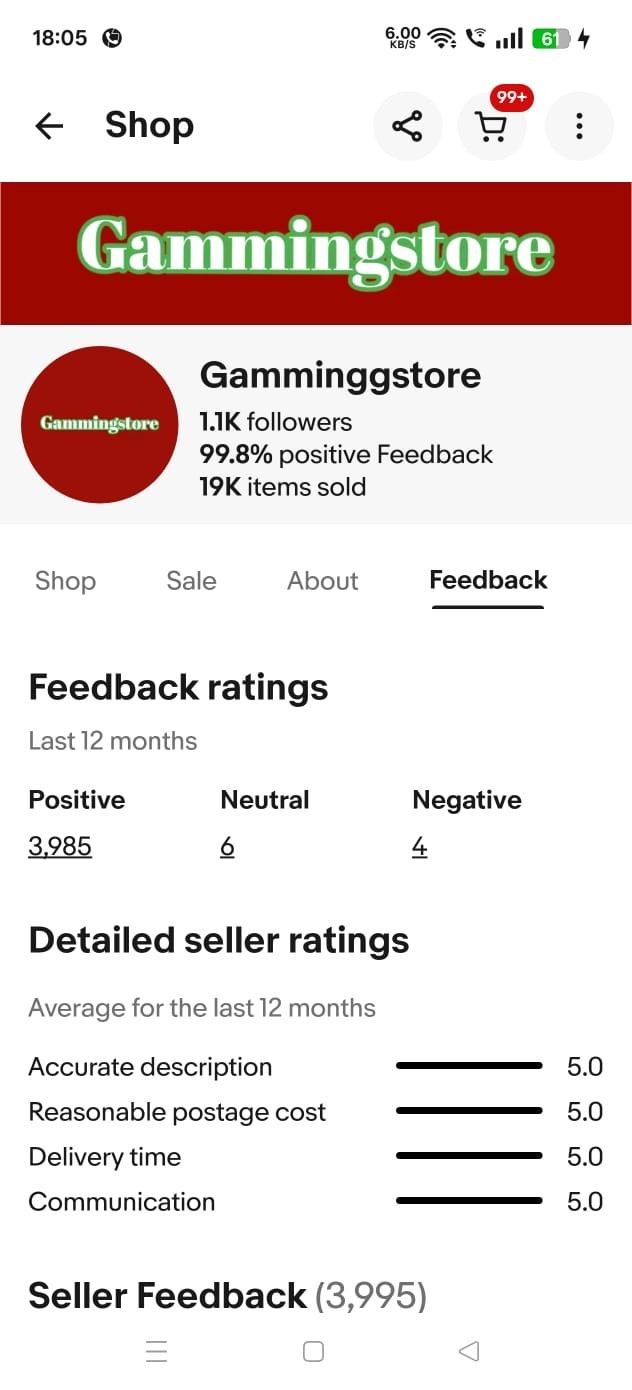Open the shopping cart
The width and height of the screenshot is (632, 1390).
(492, 126)
